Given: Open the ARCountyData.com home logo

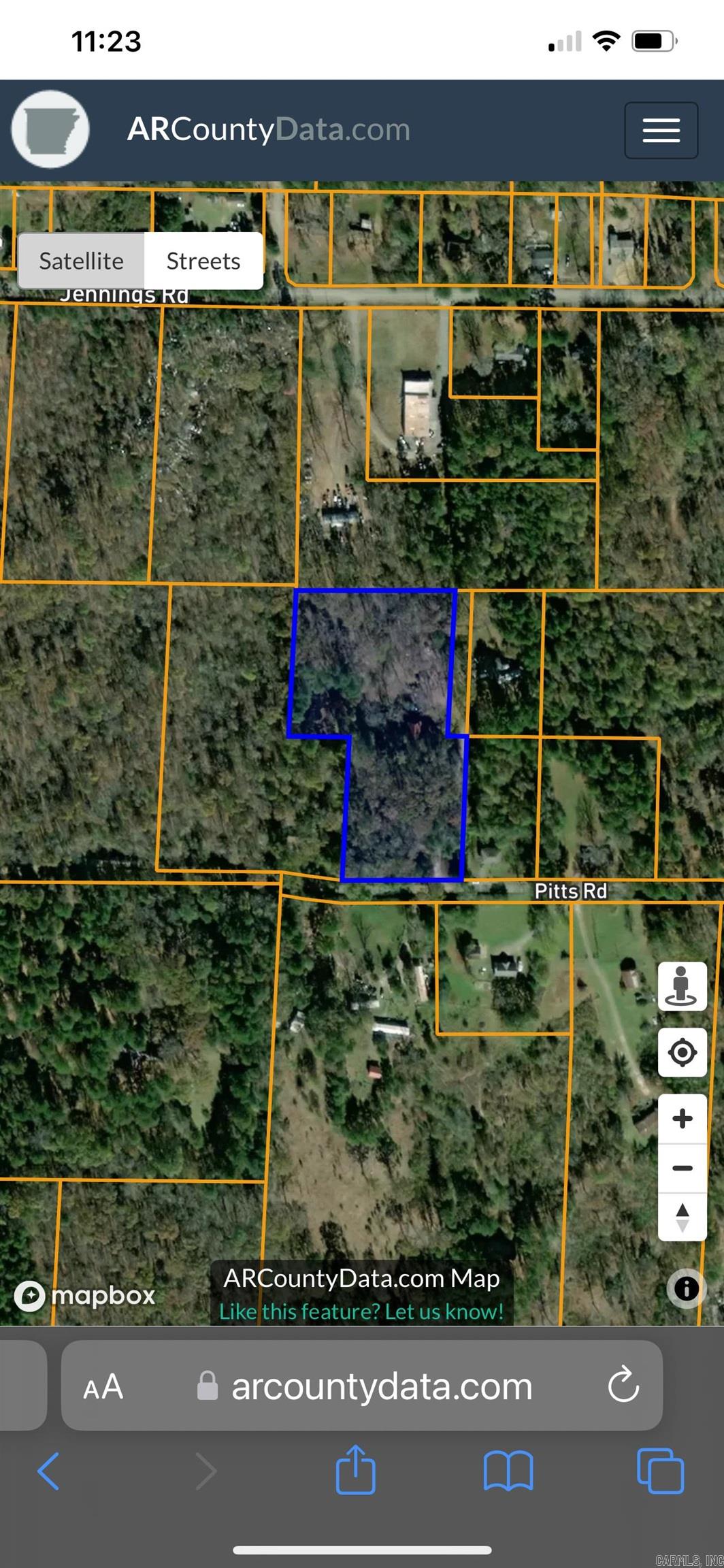Looking at the screenshot, I should click(50, 129).
